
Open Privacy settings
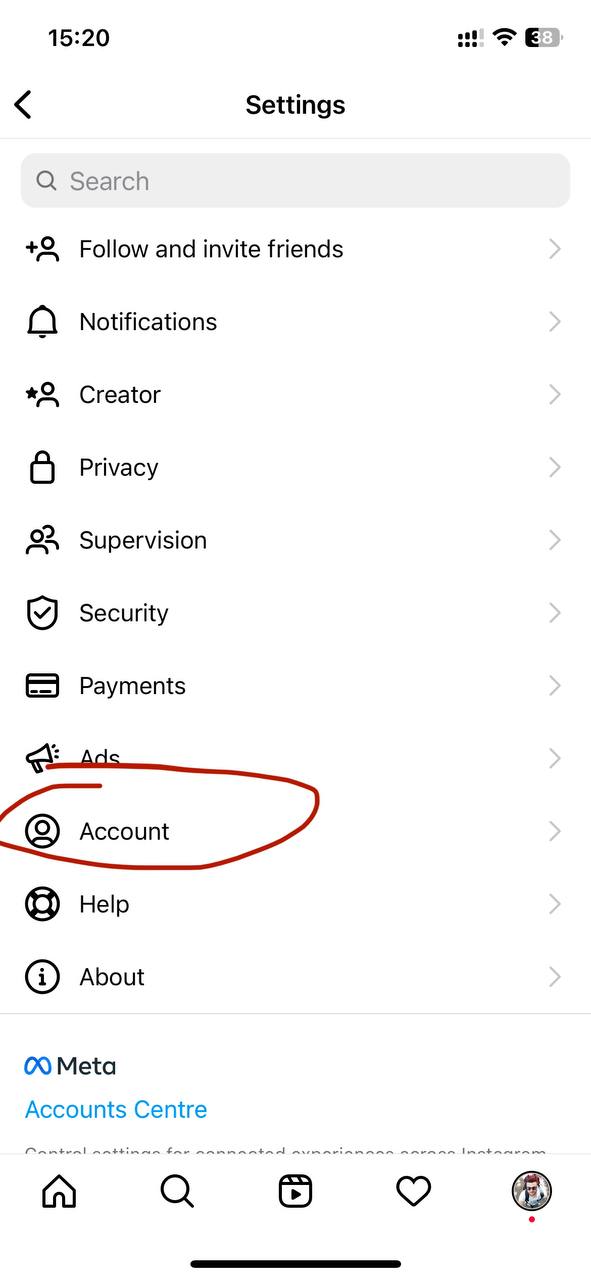(x=295, y=468)
